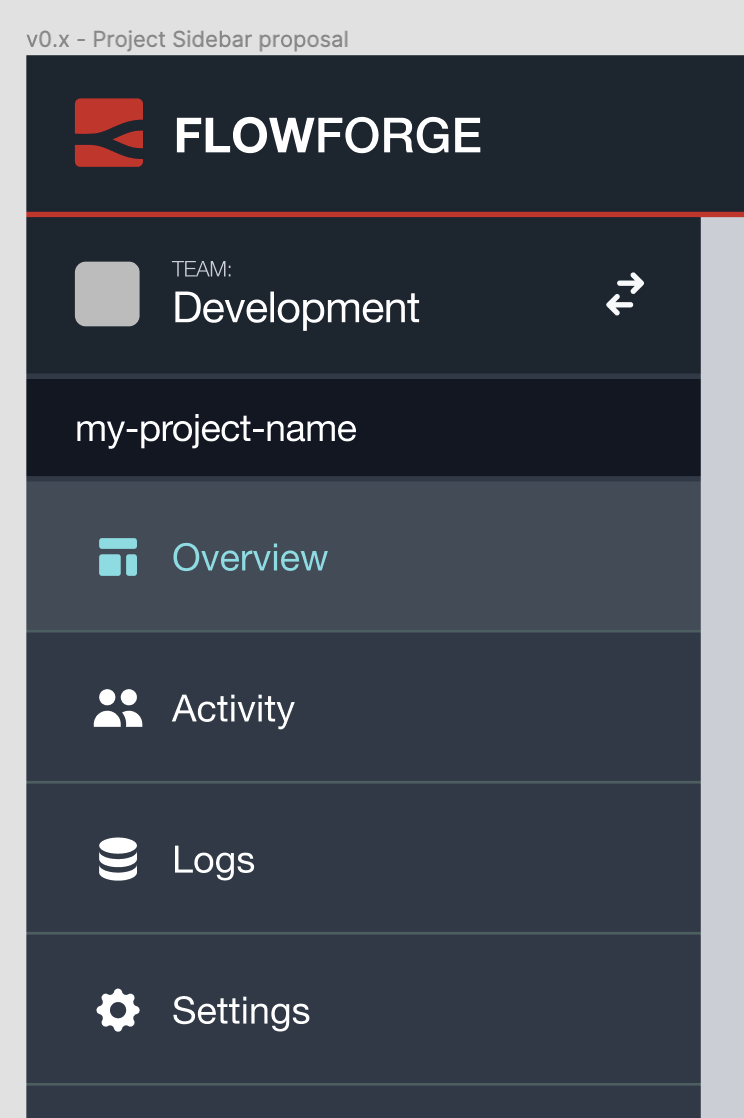The height and width of the screenshot is (1118, 744).
Task: Click the stacked-disks Logs icon label pair
Action: click(x=180, y=859)
